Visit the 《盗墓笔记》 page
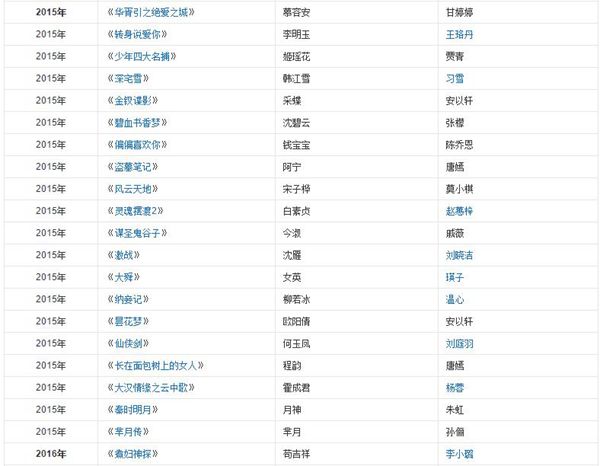The width and height of the screenshot is (600, 466). [x=132, y=167]
